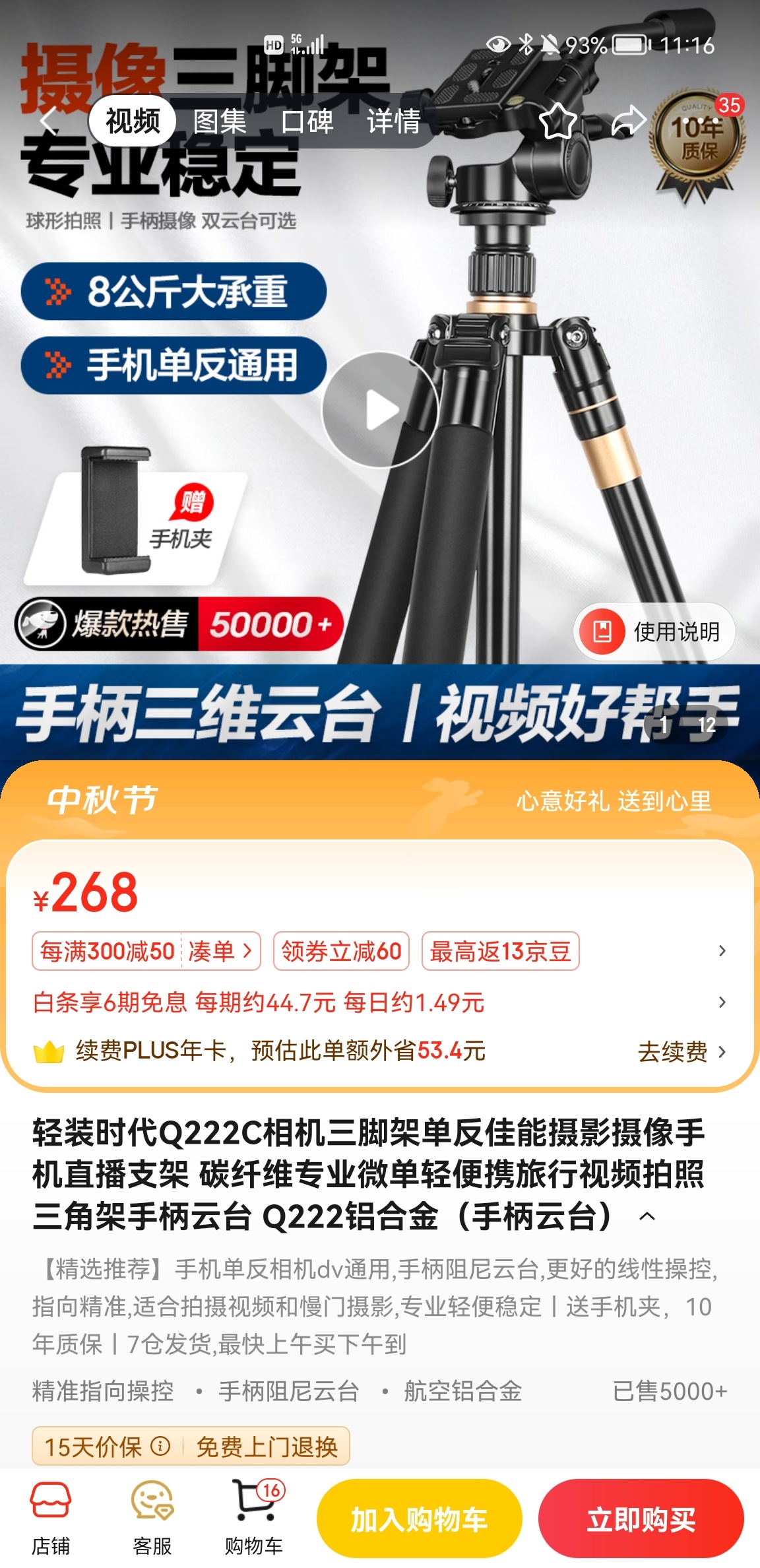Viewport: 760px width, 1568px height.
Task: Contact 客服 customer service
Action: pyautogui.click(x=152, y=1517)
